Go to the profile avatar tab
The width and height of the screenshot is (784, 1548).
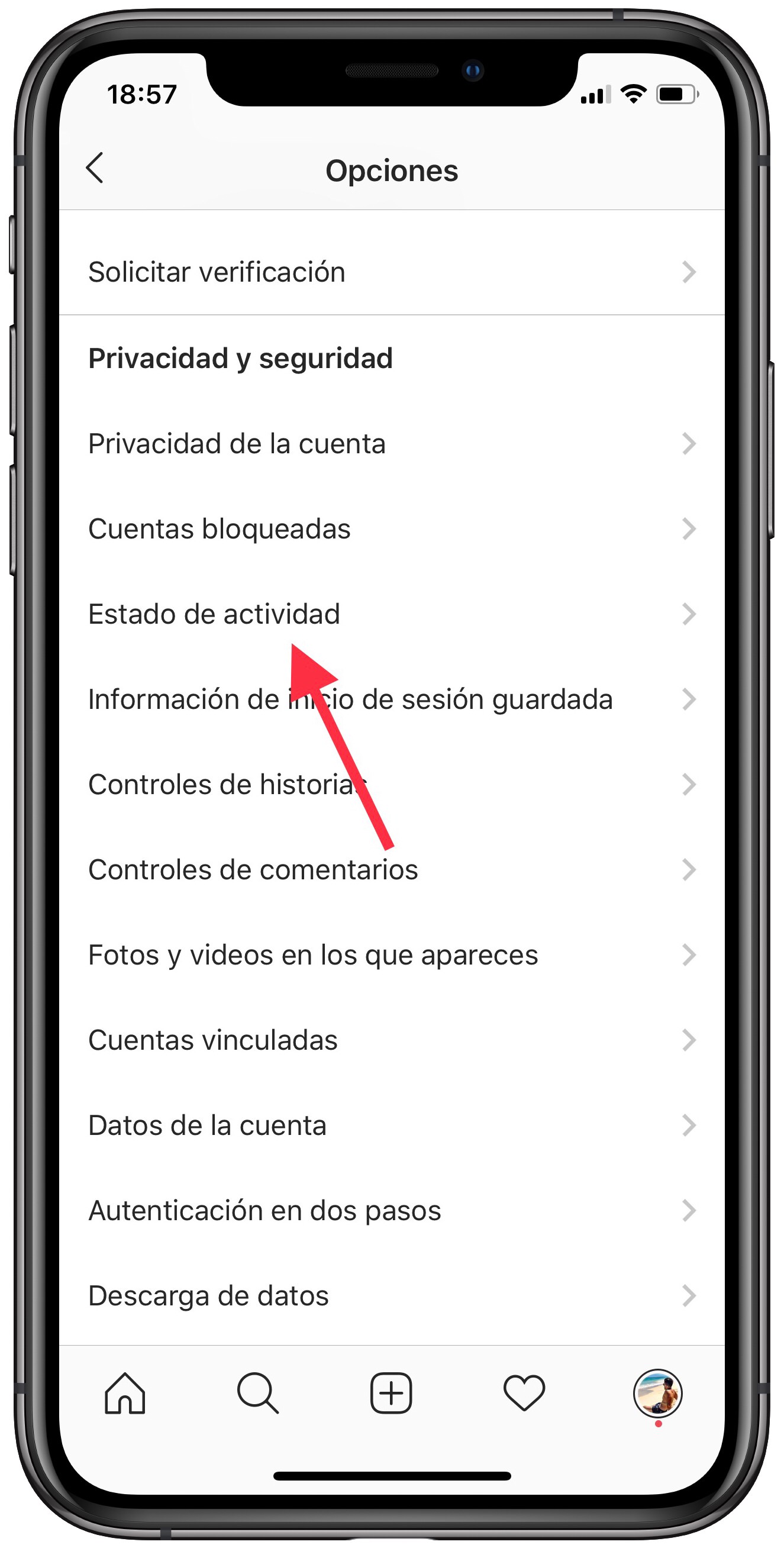(x=658, y=1394)
